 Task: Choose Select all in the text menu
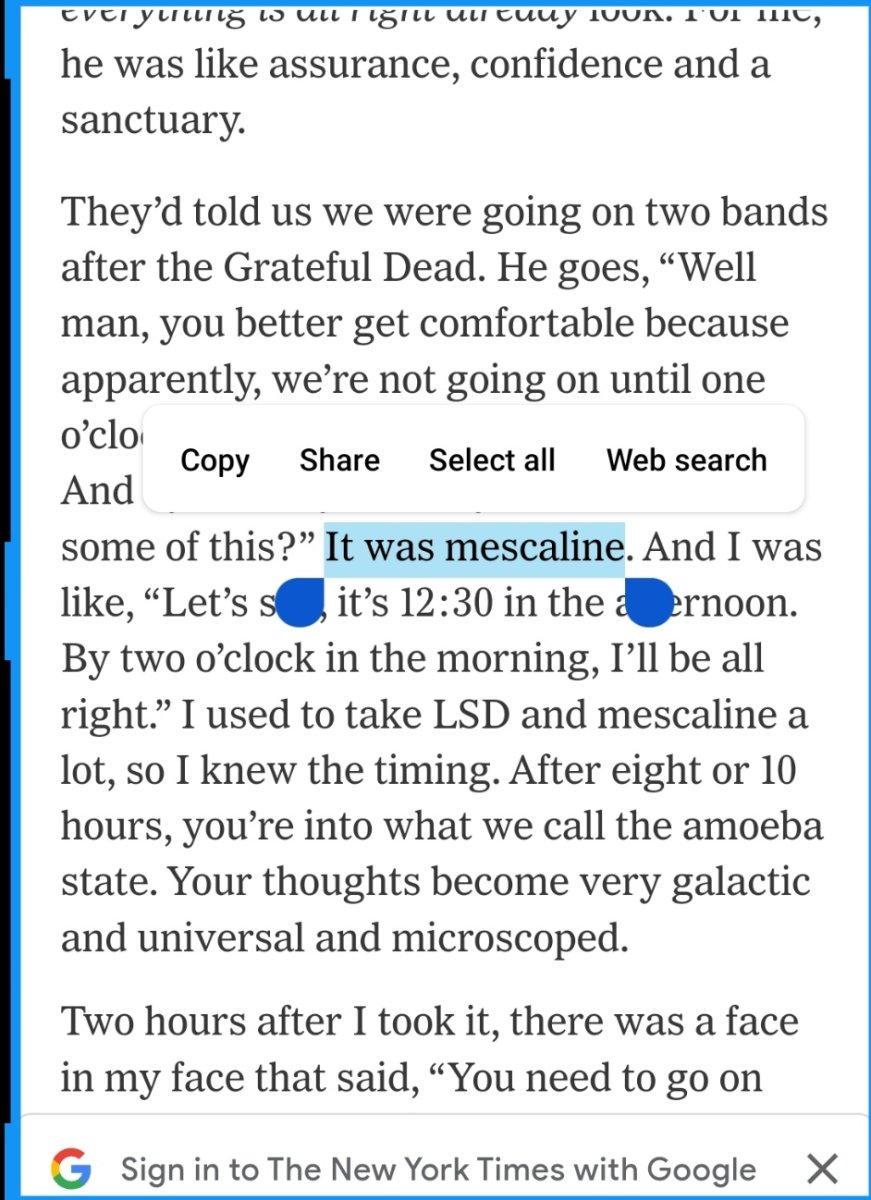(x=491, y=460)
